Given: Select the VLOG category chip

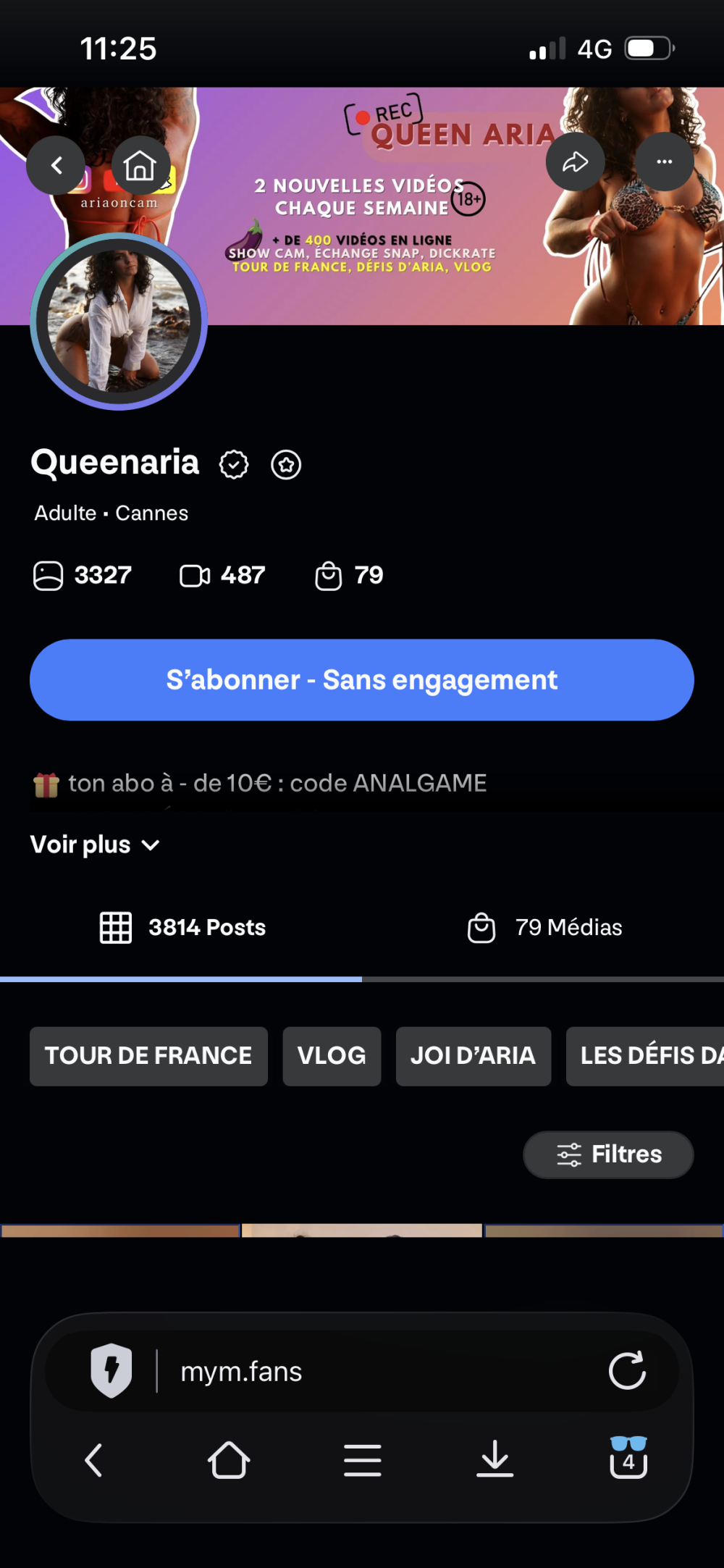Looking at the screenshot, I should click(x=332, y=1055).
